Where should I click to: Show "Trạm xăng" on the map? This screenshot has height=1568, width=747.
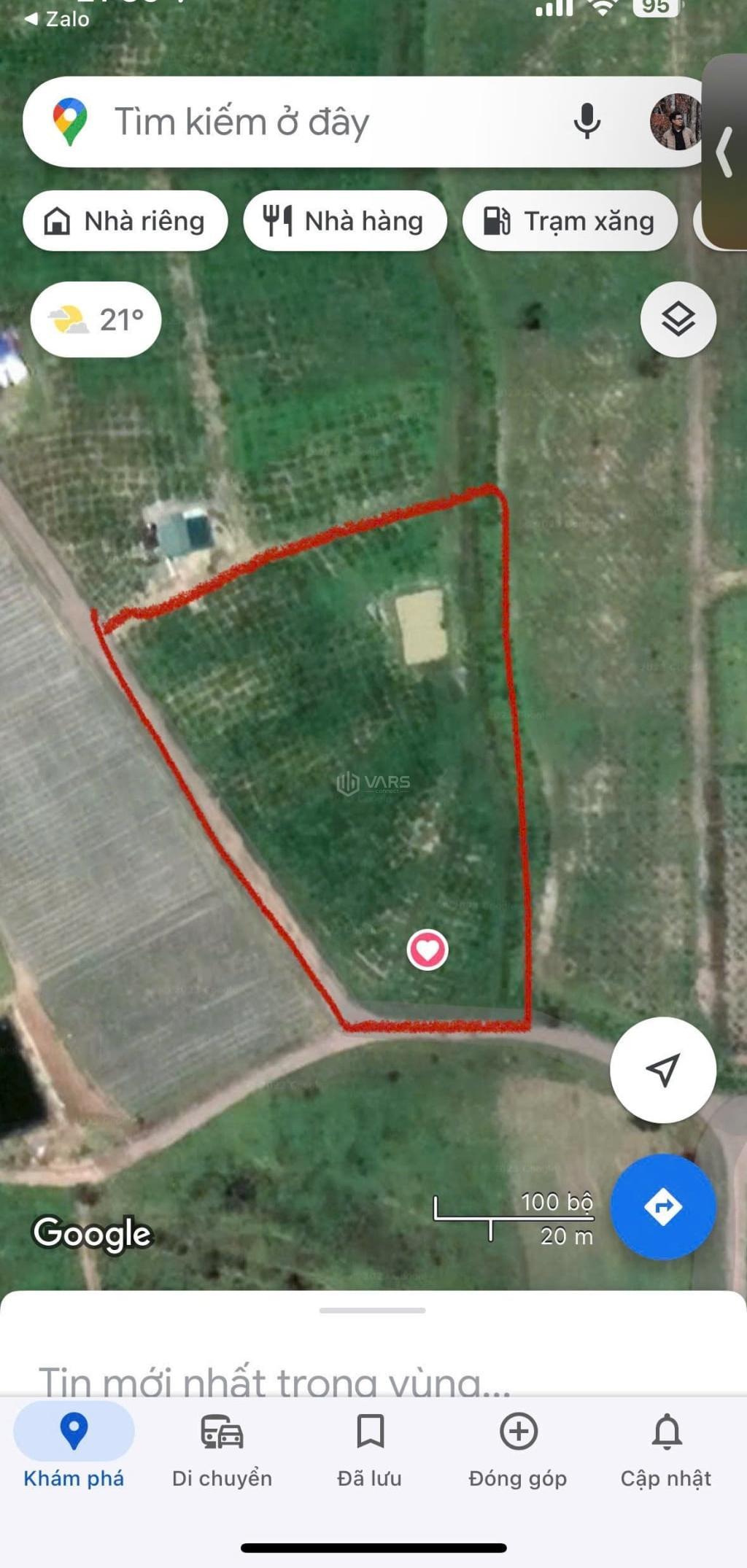570,221
